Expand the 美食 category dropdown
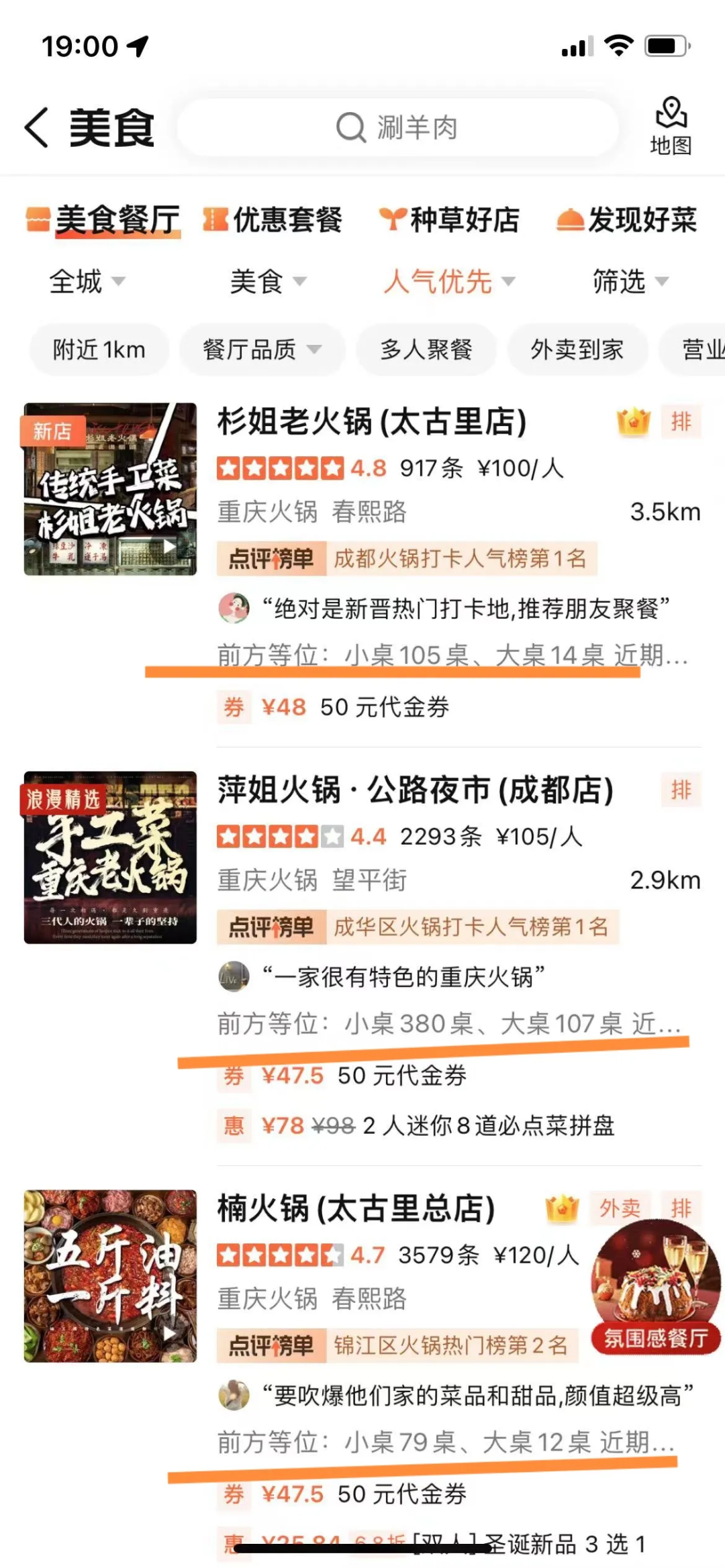Image resolution: width=725 pixels, height=1568 pixels. pyautogui.click(x=267, y=282)
